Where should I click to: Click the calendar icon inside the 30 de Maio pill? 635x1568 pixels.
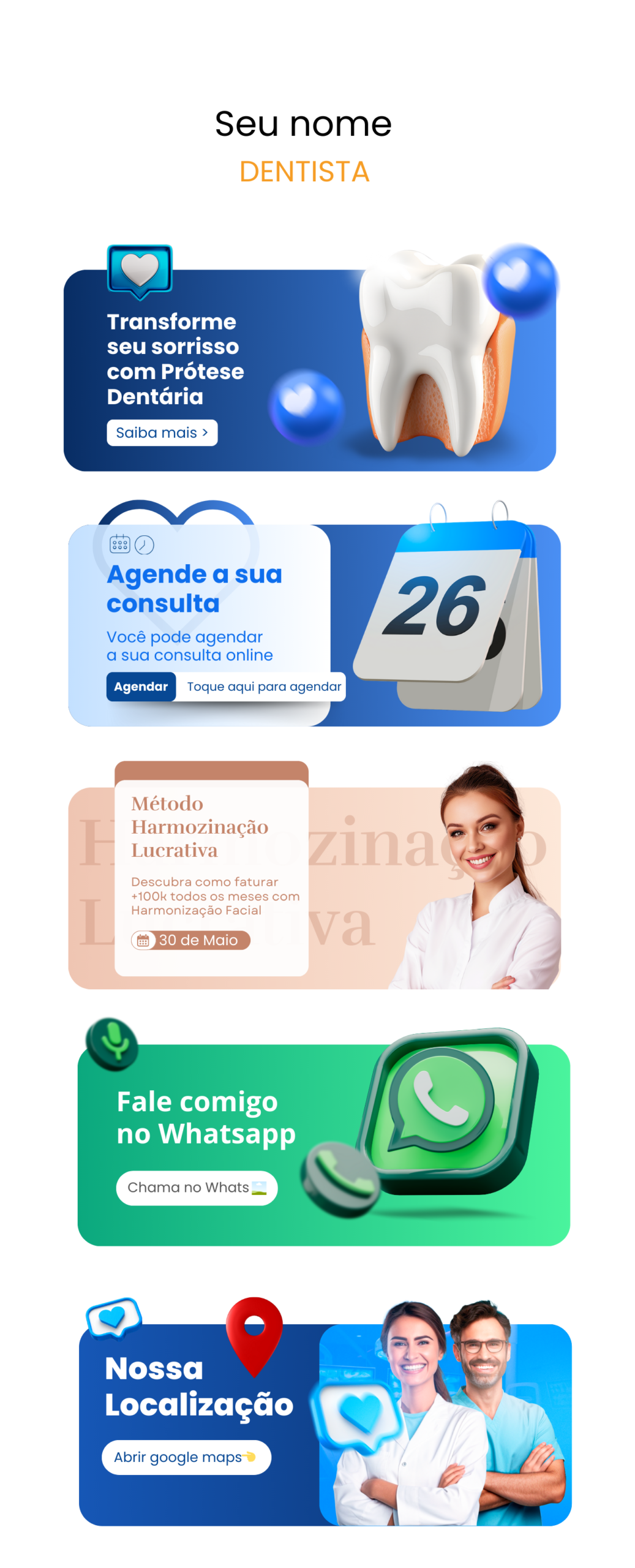tap(145, 939)
